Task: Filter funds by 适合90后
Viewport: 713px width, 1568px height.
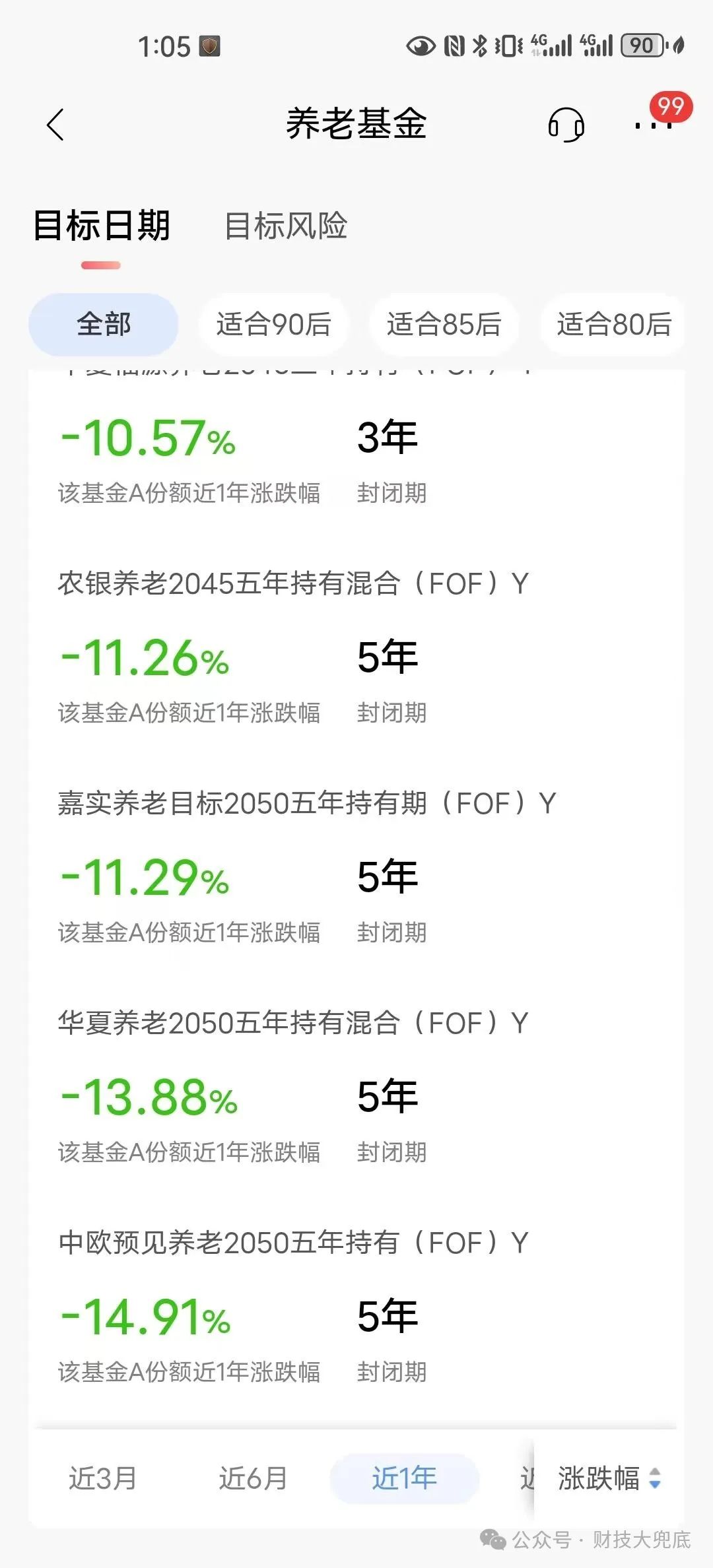Action: click(273, 324)
